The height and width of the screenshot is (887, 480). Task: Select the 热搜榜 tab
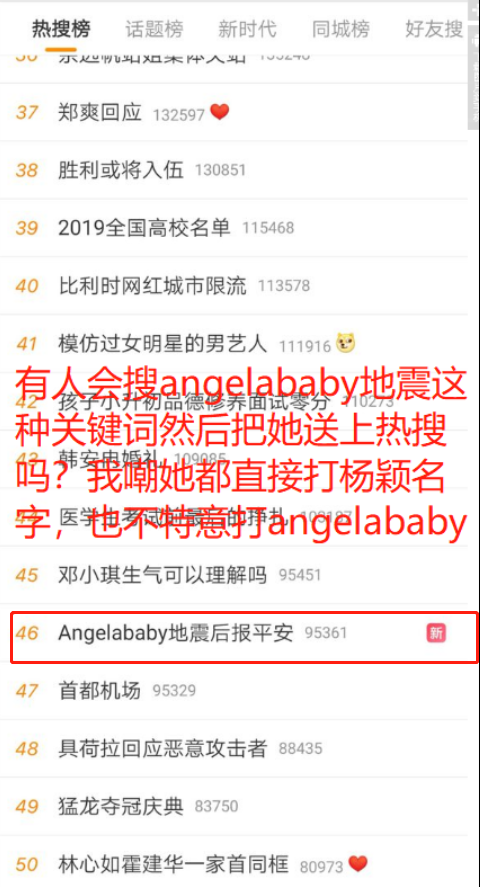point(60,29)
